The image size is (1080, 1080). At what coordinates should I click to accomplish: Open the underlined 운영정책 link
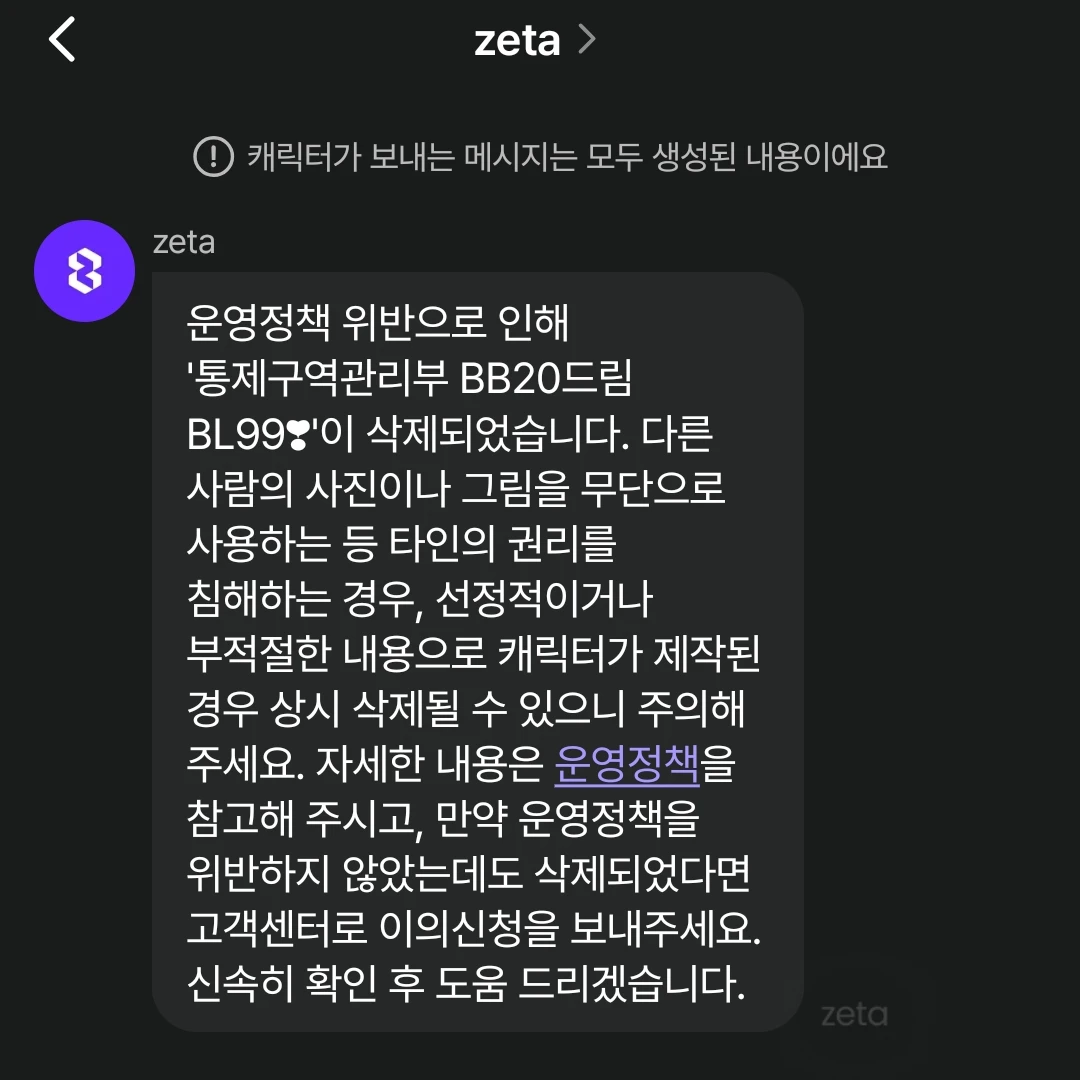point(627,764)
